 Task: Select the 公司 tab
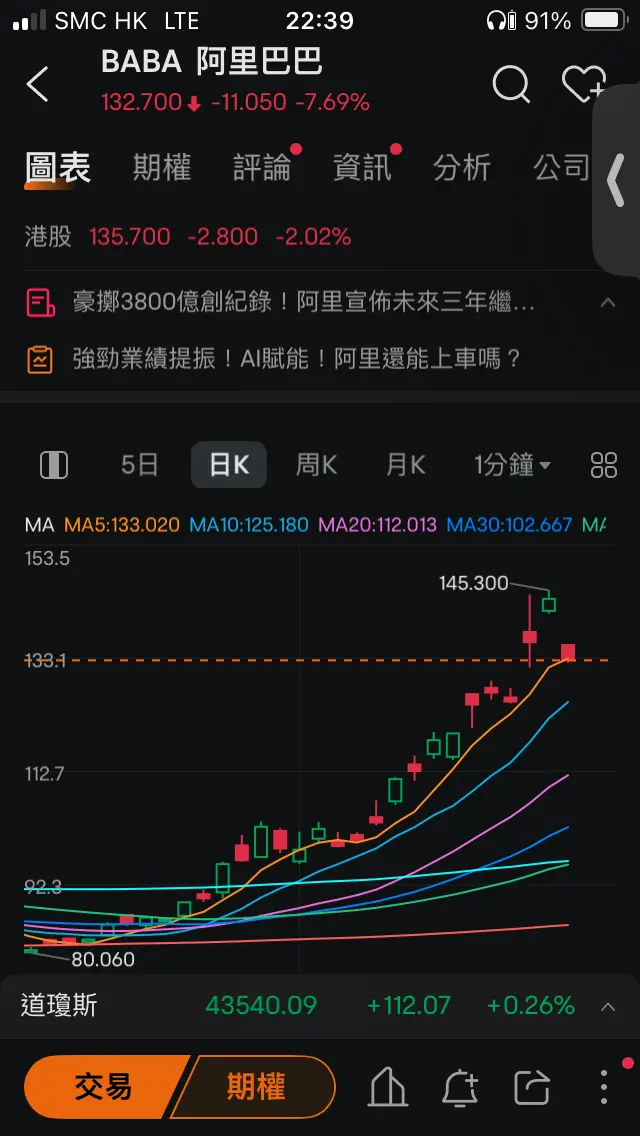click(562, 167)
